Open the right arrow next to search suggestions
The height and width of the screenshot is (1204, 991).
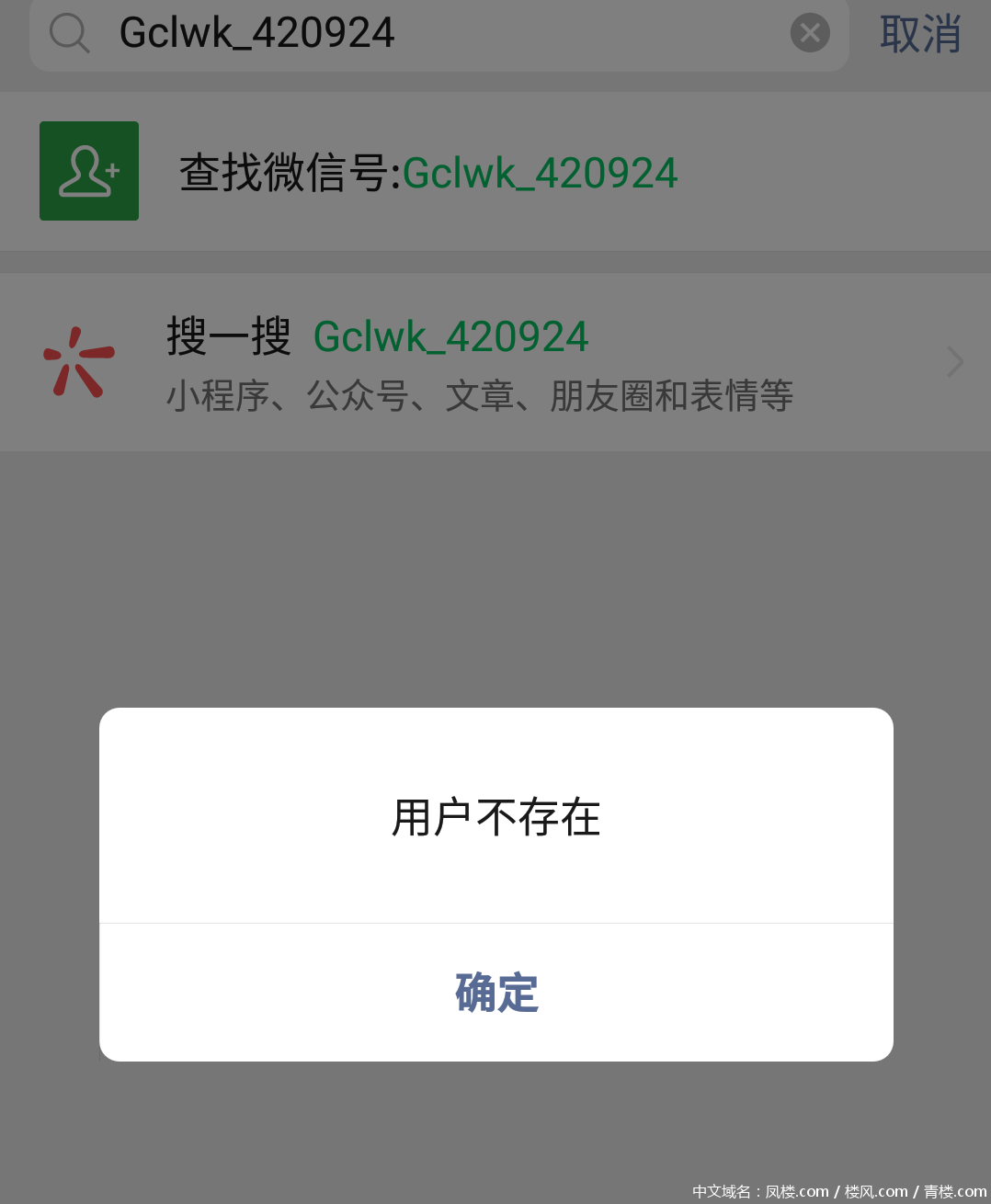tap(954, 361)
